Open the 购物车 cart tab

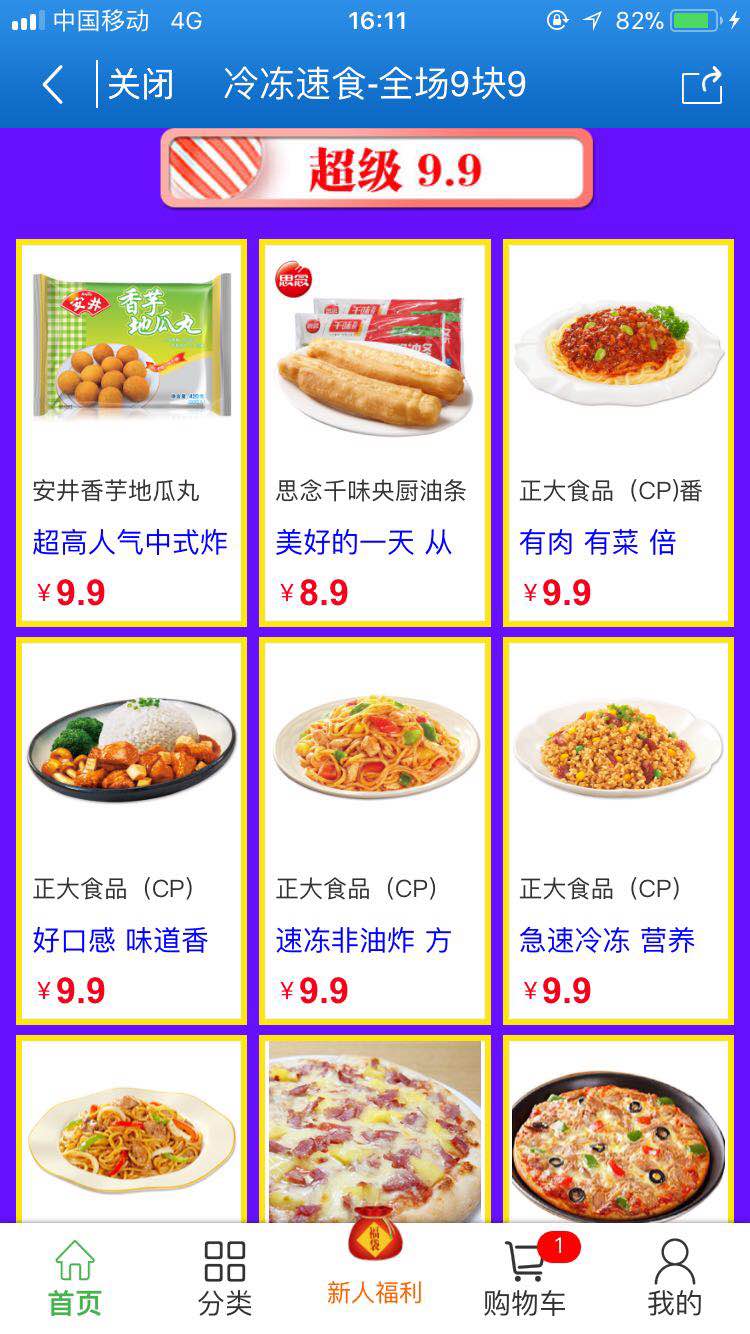click(525, 1278)
